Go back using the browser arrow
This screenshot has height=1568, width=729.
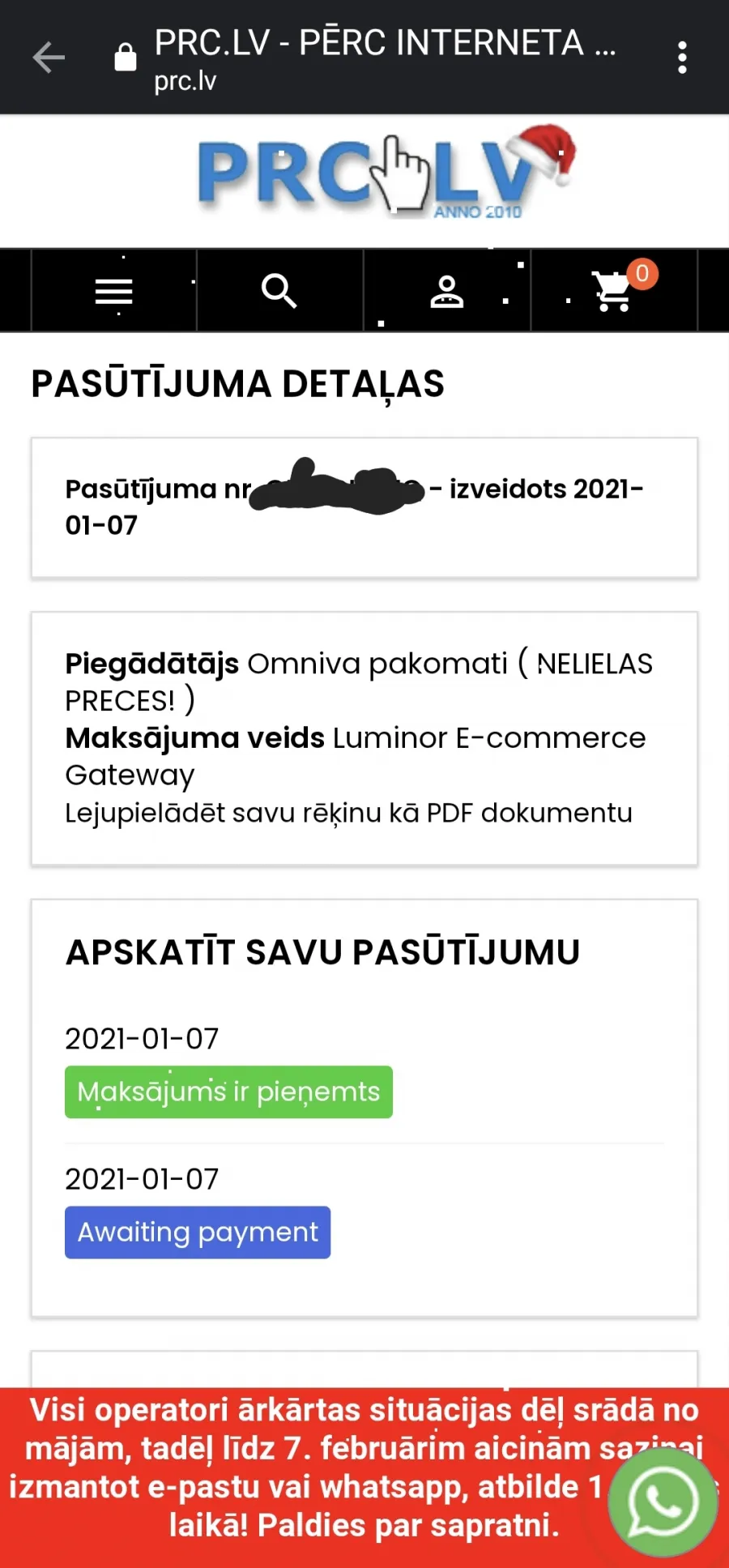pos(49,58)
